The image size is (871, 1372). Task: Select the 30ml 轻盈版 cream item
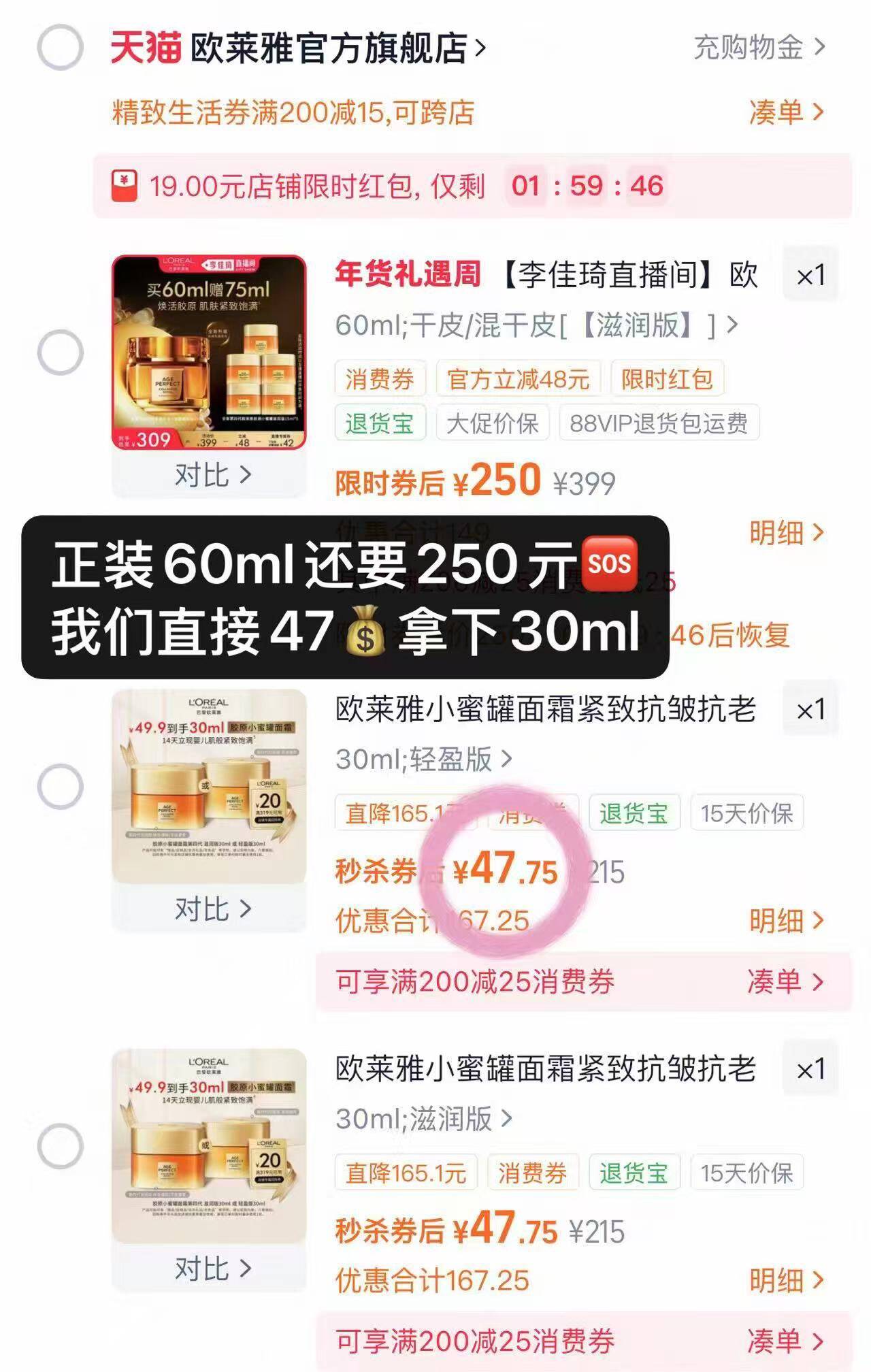point(61,787)
